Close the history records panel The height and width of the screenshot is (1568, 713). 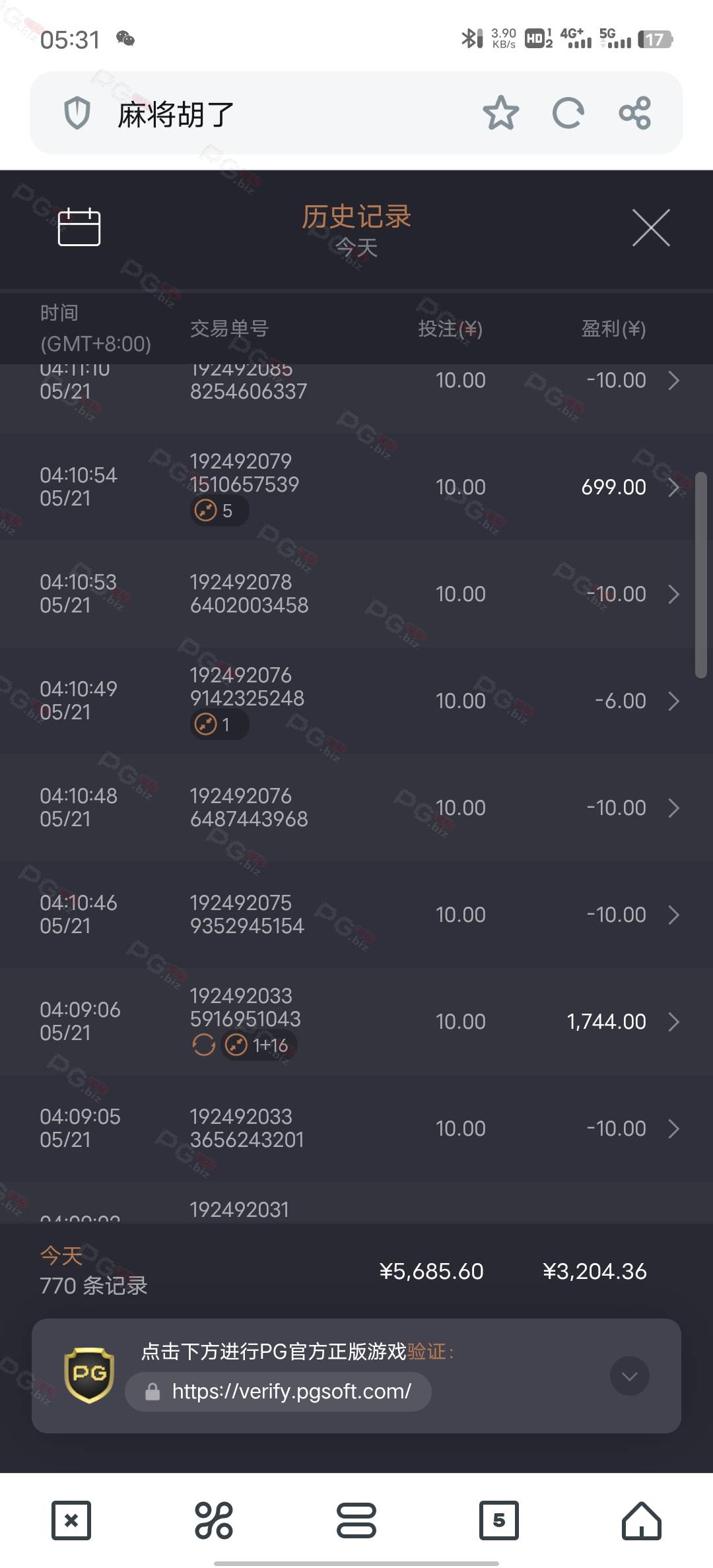[x=651, y=228]
